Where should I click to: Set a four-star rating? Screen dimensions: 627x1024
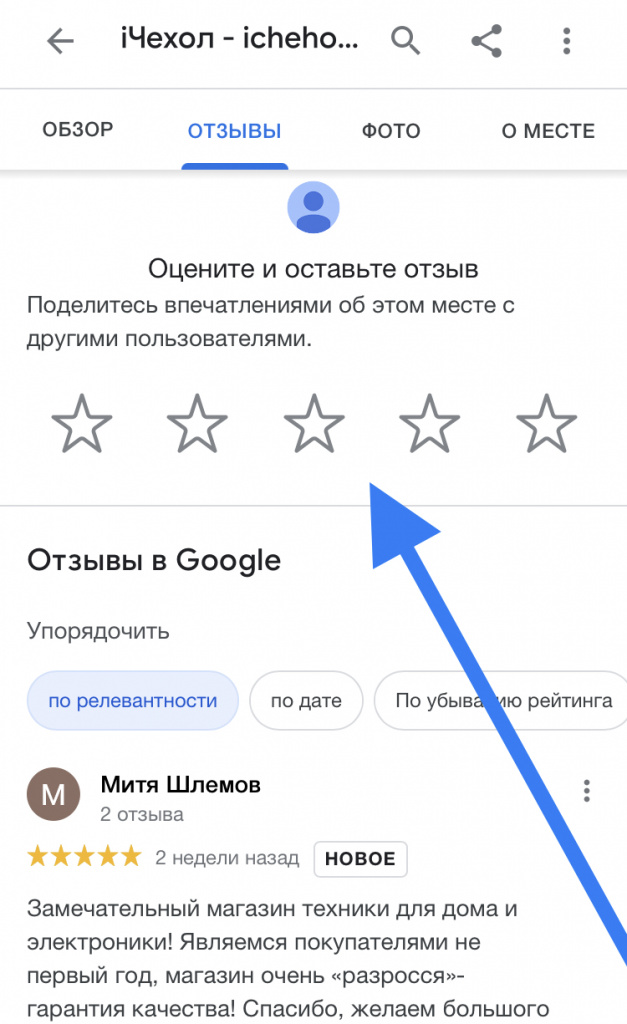click(x=429, y=423)
